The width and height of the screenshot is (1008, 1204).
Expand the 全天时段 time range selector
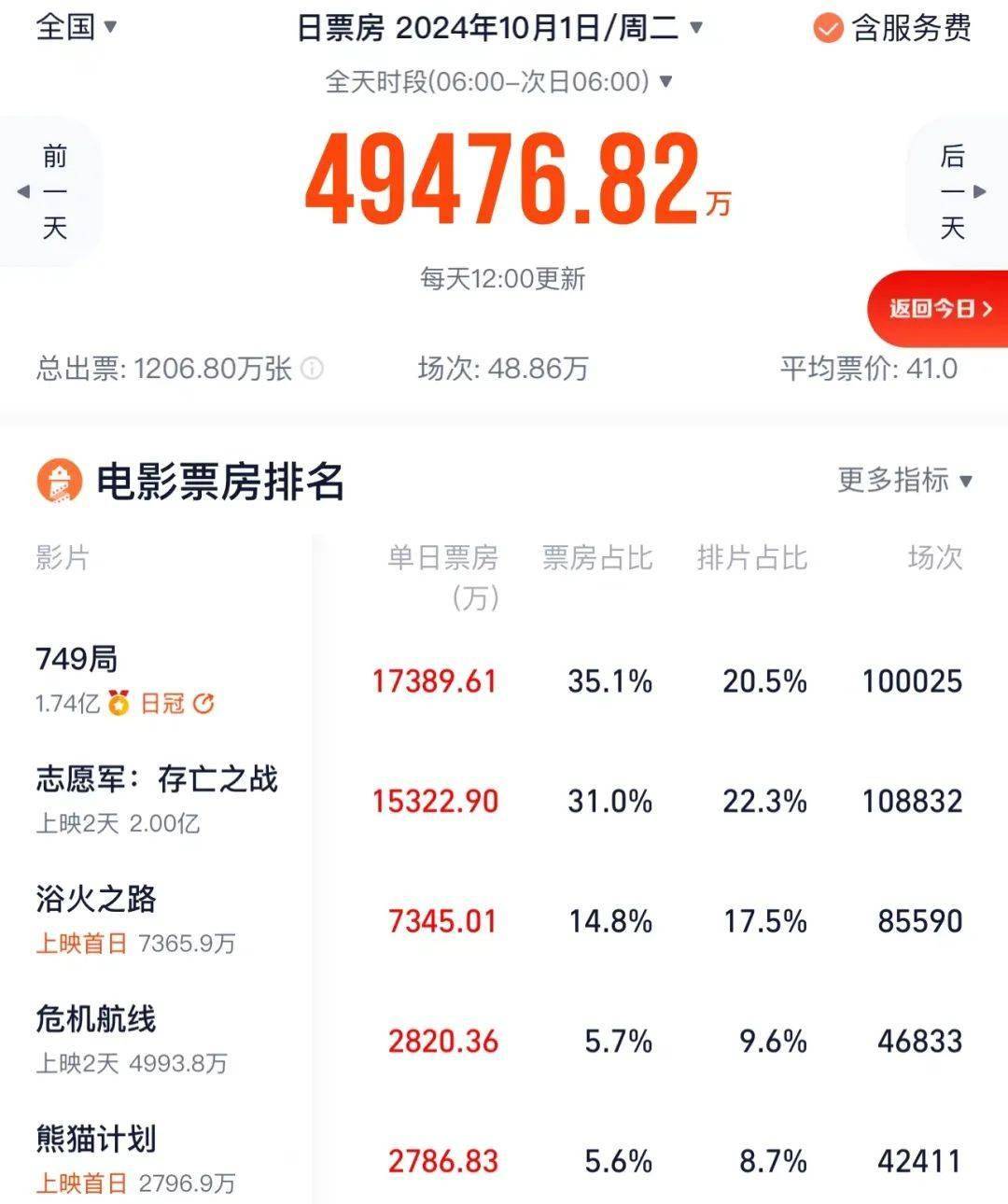coord(499,82)
